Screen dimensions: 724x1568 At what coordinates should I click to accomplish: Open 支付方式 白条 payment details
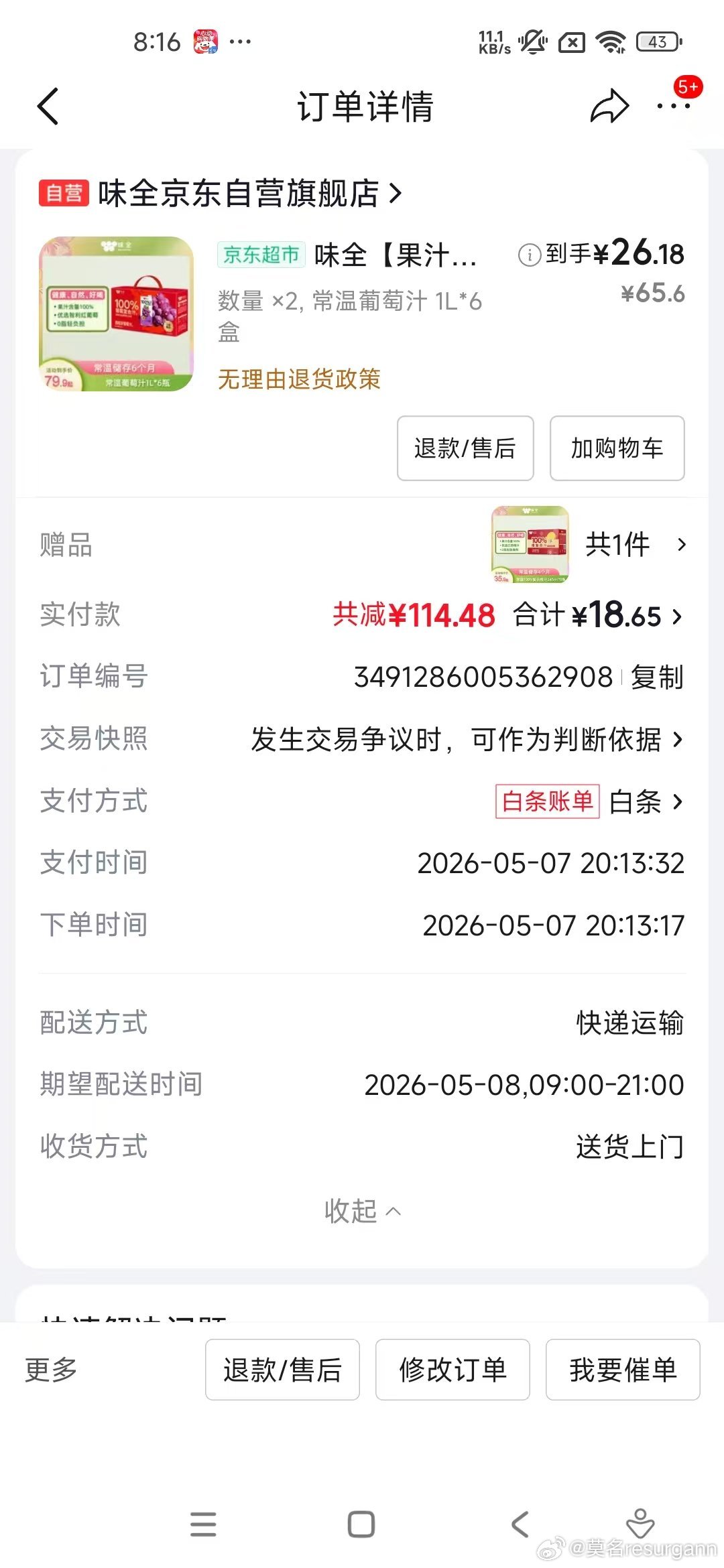point(362,801)
